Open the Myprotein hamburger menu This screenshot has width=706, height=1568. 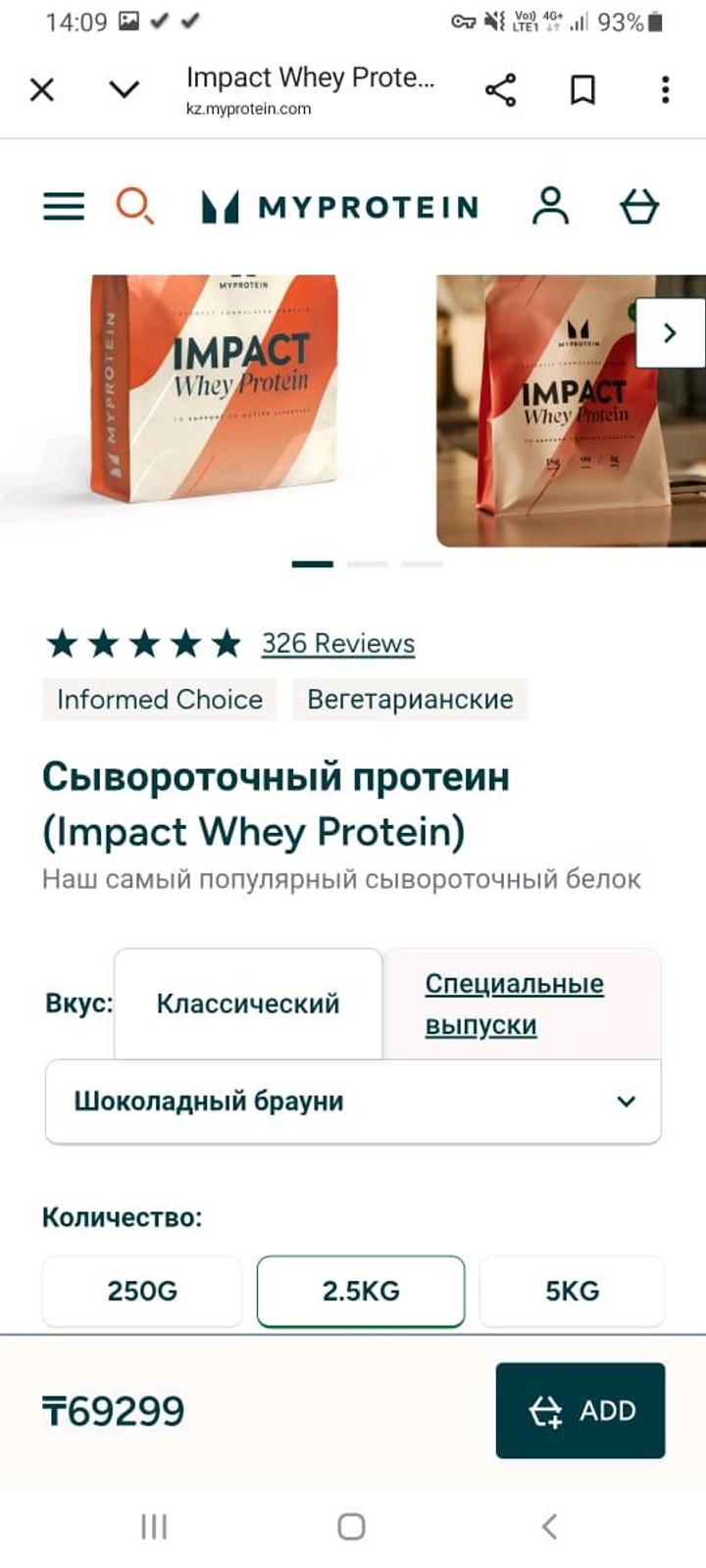(64, 206)
